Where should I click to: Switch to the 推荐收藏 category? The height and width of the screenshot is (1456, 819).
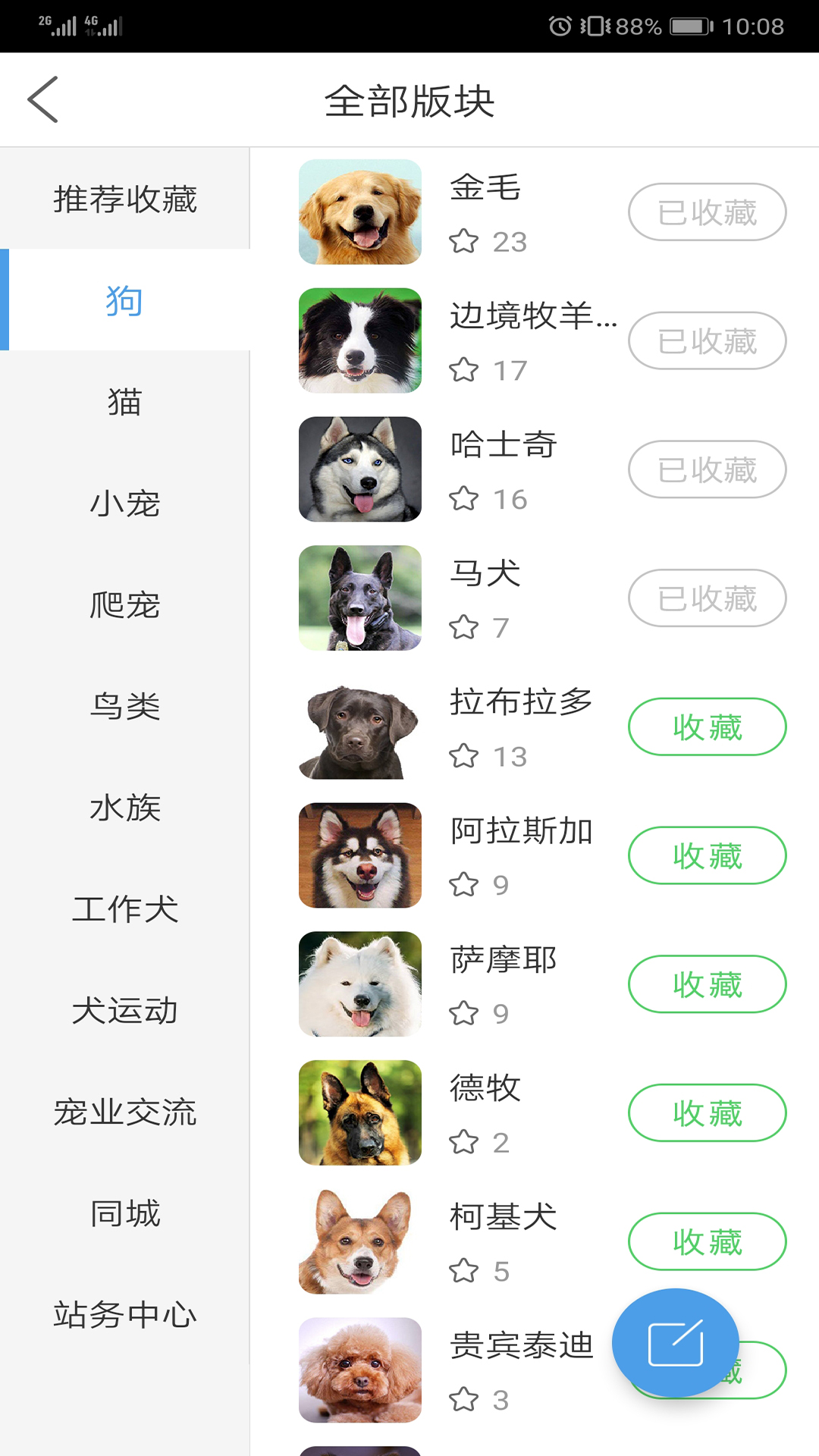pyautogui.click(x=125, y=199)
